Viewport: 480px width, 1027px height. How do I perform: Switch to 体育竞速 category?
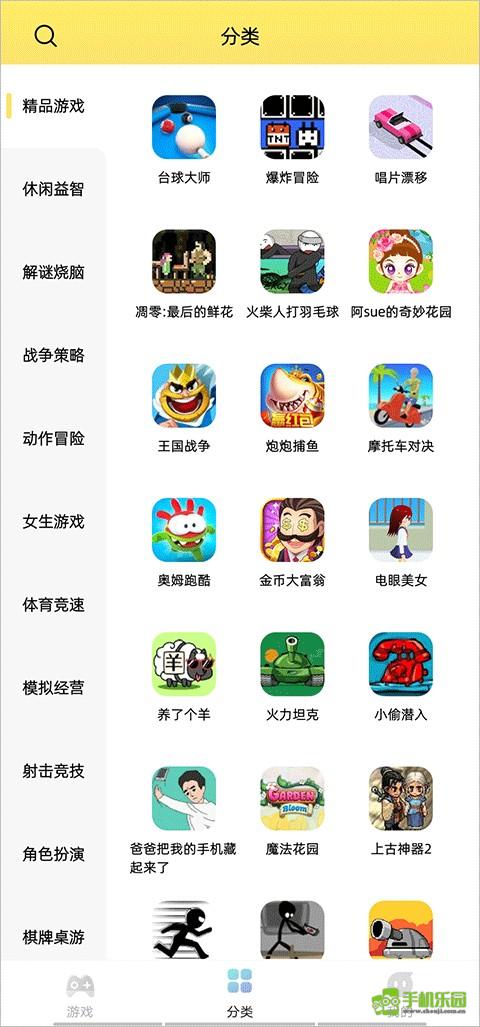click(x=53, y=605)
